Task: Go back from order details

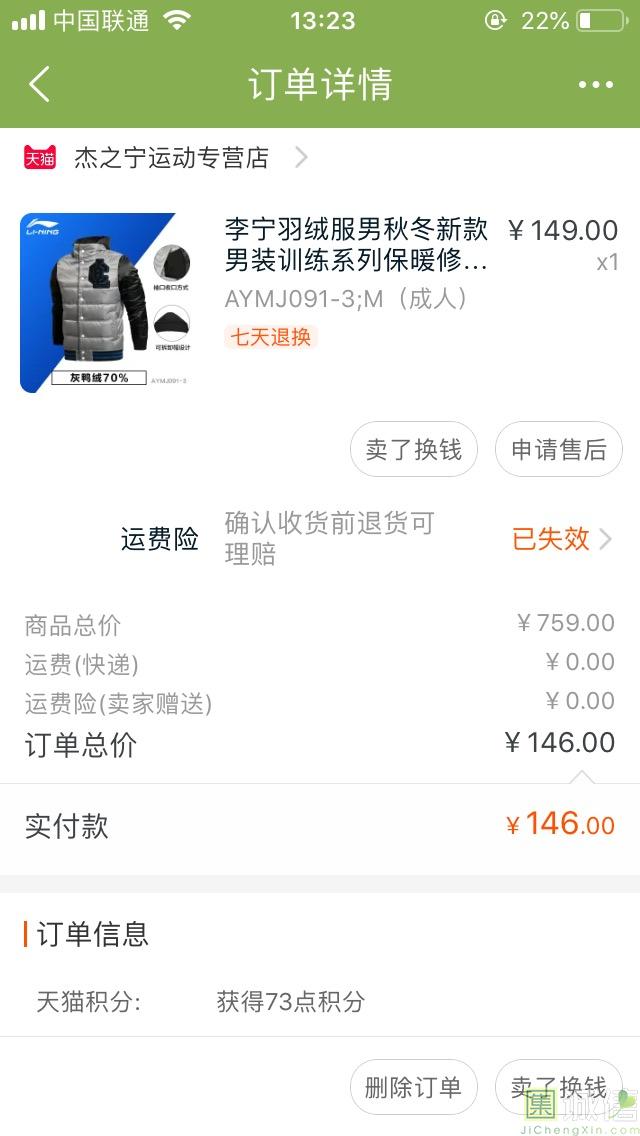Action: (x=39, y=85)
